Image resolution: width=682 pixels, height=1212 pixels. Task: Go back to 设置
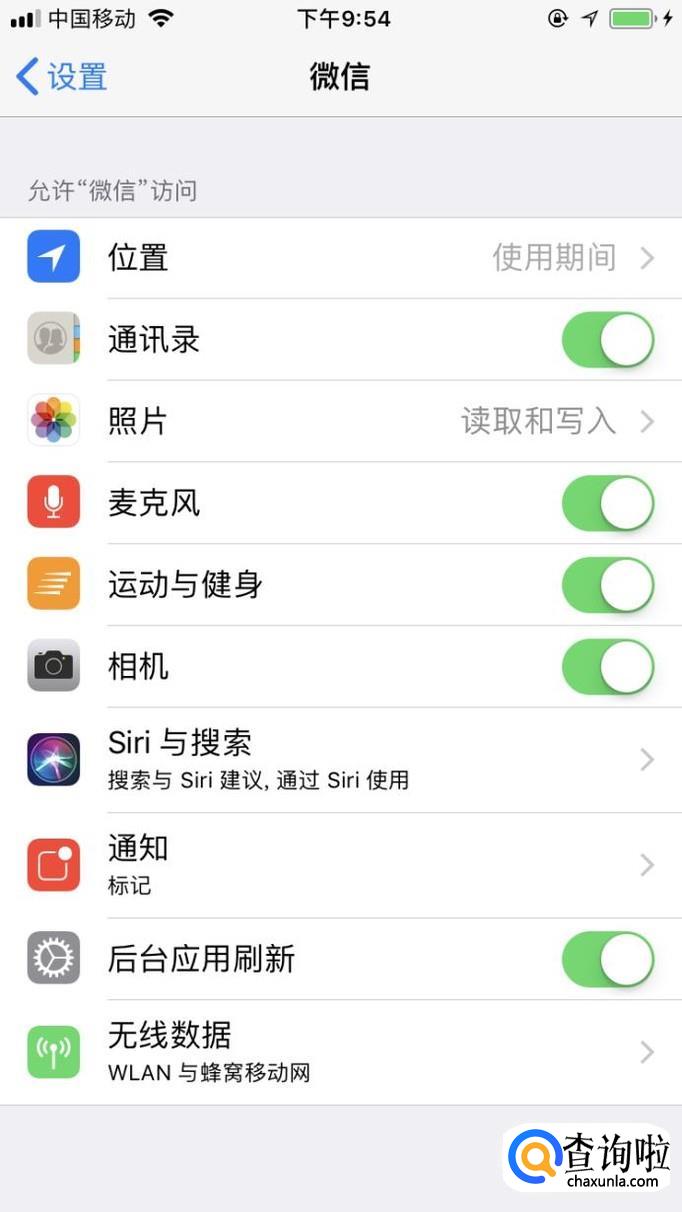click(62, 77)
